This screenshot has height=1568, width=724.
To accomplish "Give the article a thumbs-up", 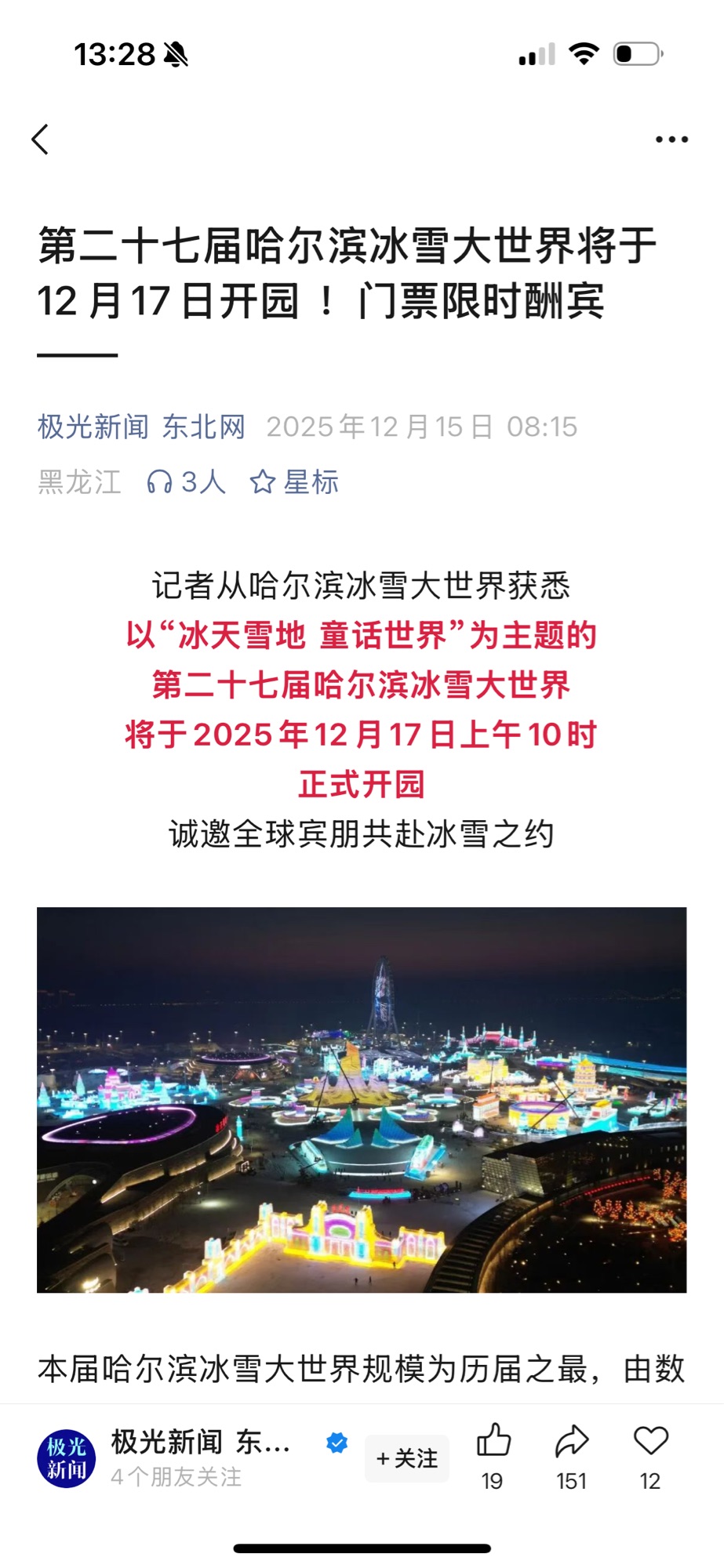I will [x=493, y=1443].
